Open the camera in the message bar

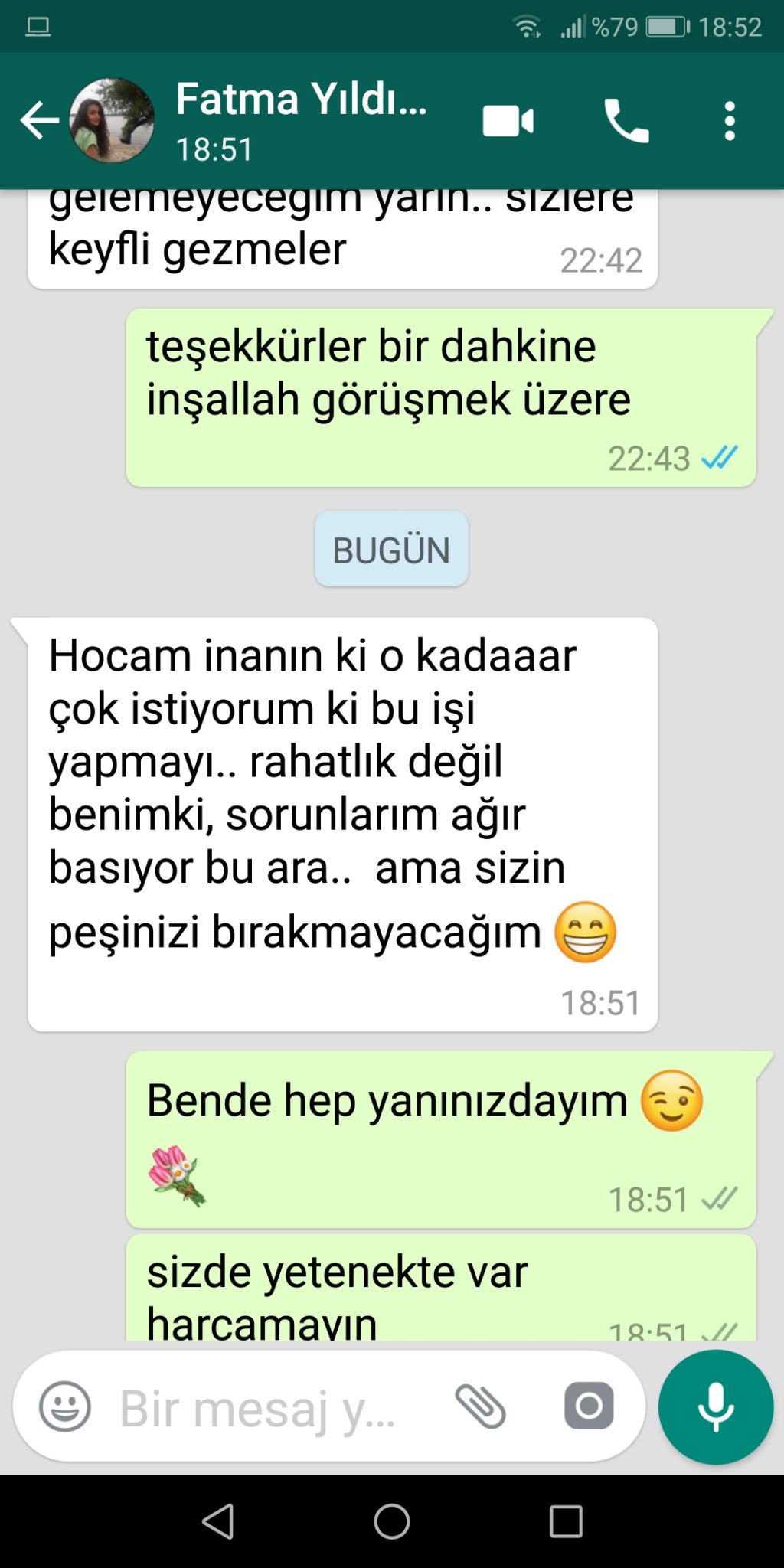coord(589,1406)
